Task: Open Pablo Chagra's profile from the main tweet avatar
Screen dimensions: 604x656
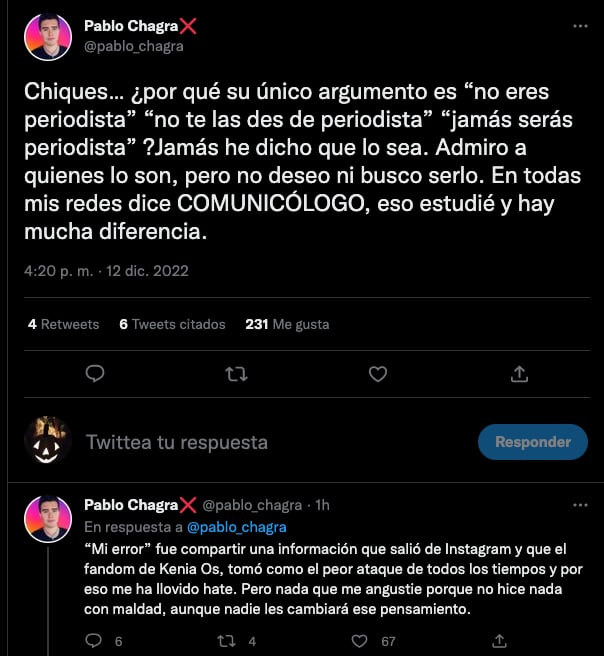Action: (48, 37)
